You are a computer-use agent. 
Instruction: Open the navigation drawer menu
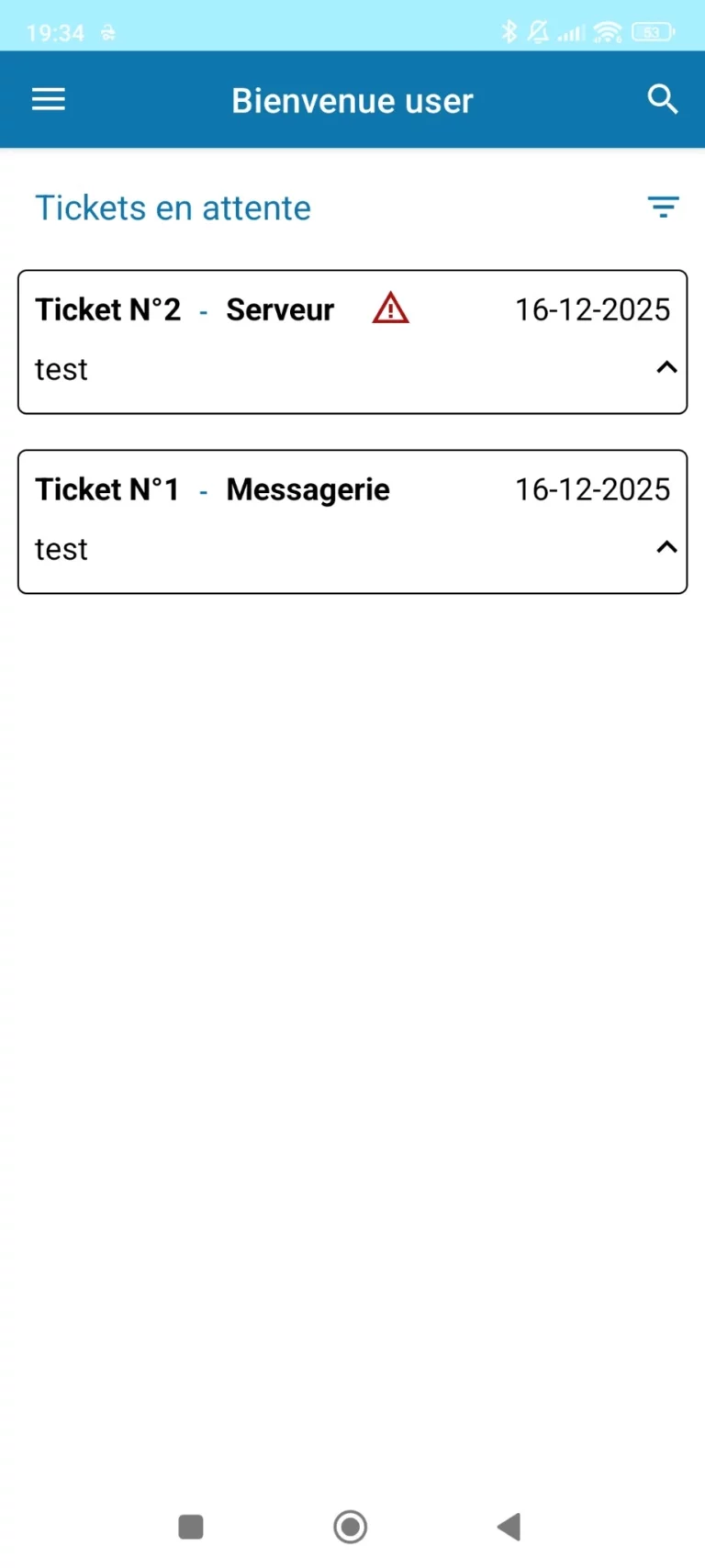click(x=48, y=98)
